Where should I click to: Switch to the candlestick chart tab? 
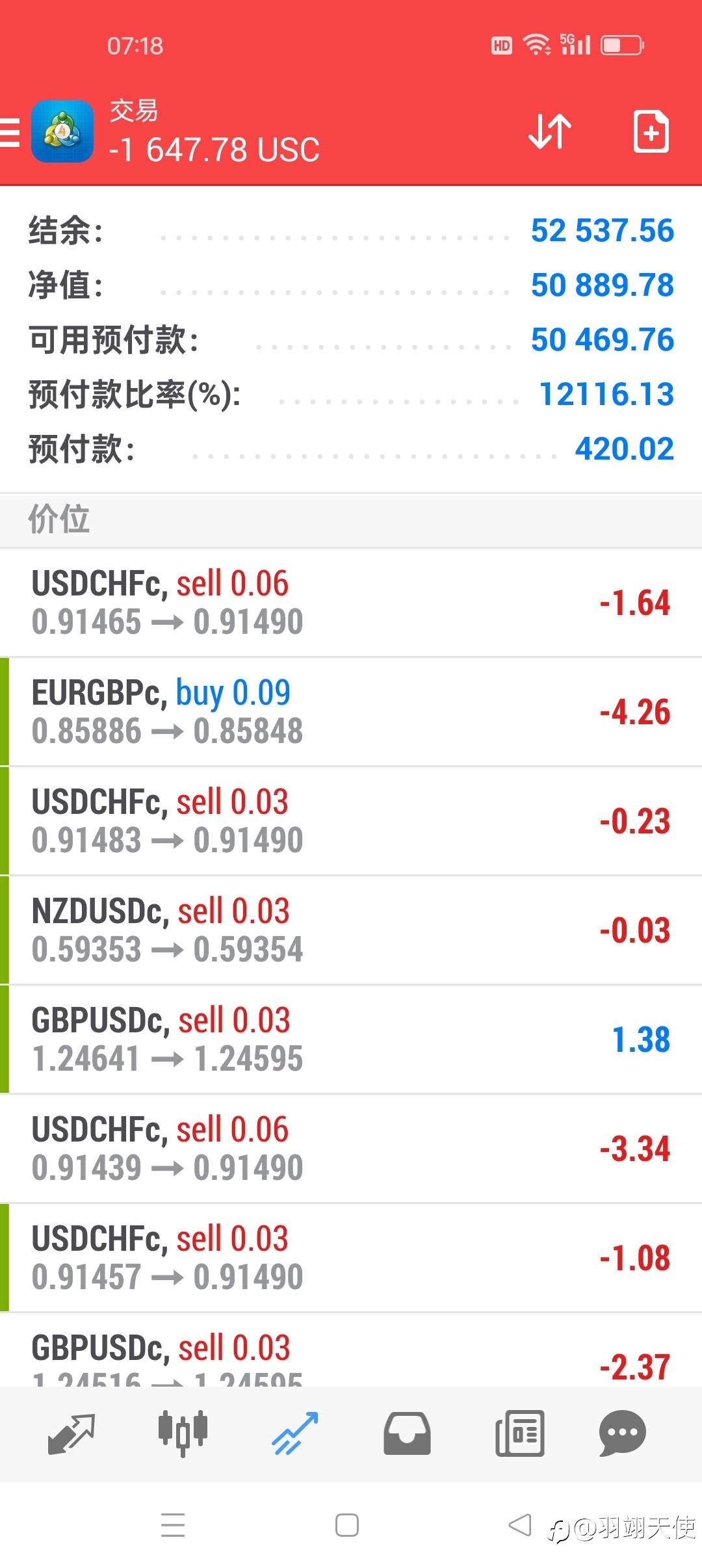point(183,1433)
